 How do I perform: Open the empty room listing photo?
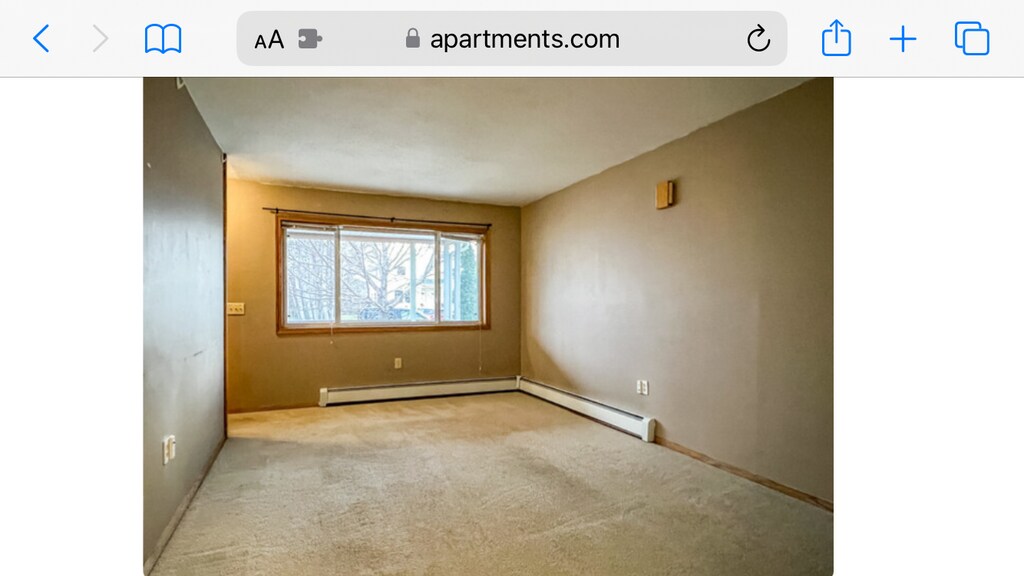488,326
